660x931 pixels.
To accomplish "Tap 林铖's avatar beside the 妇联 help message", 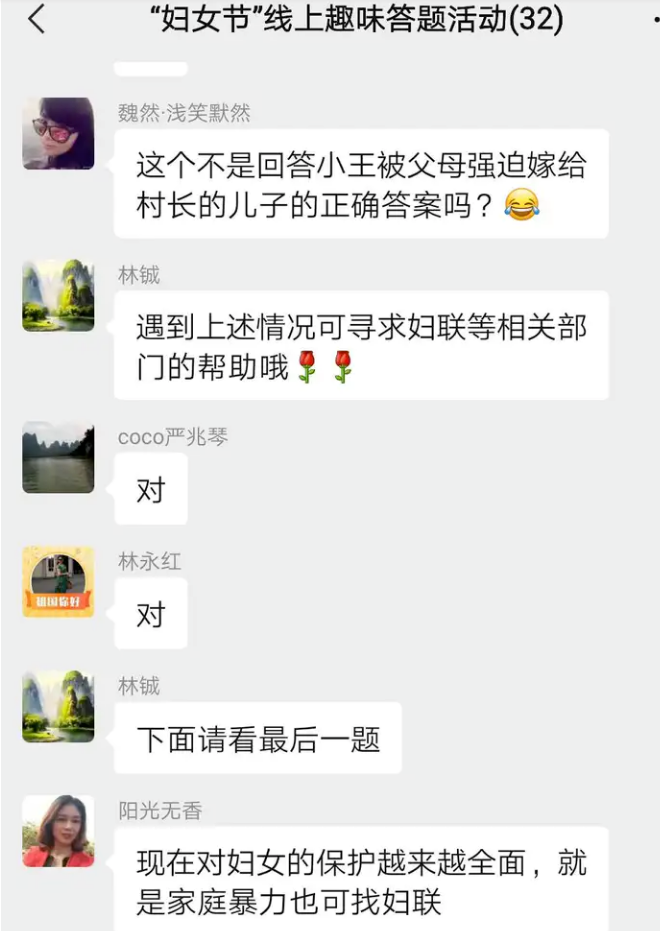I will coord(58,295).
